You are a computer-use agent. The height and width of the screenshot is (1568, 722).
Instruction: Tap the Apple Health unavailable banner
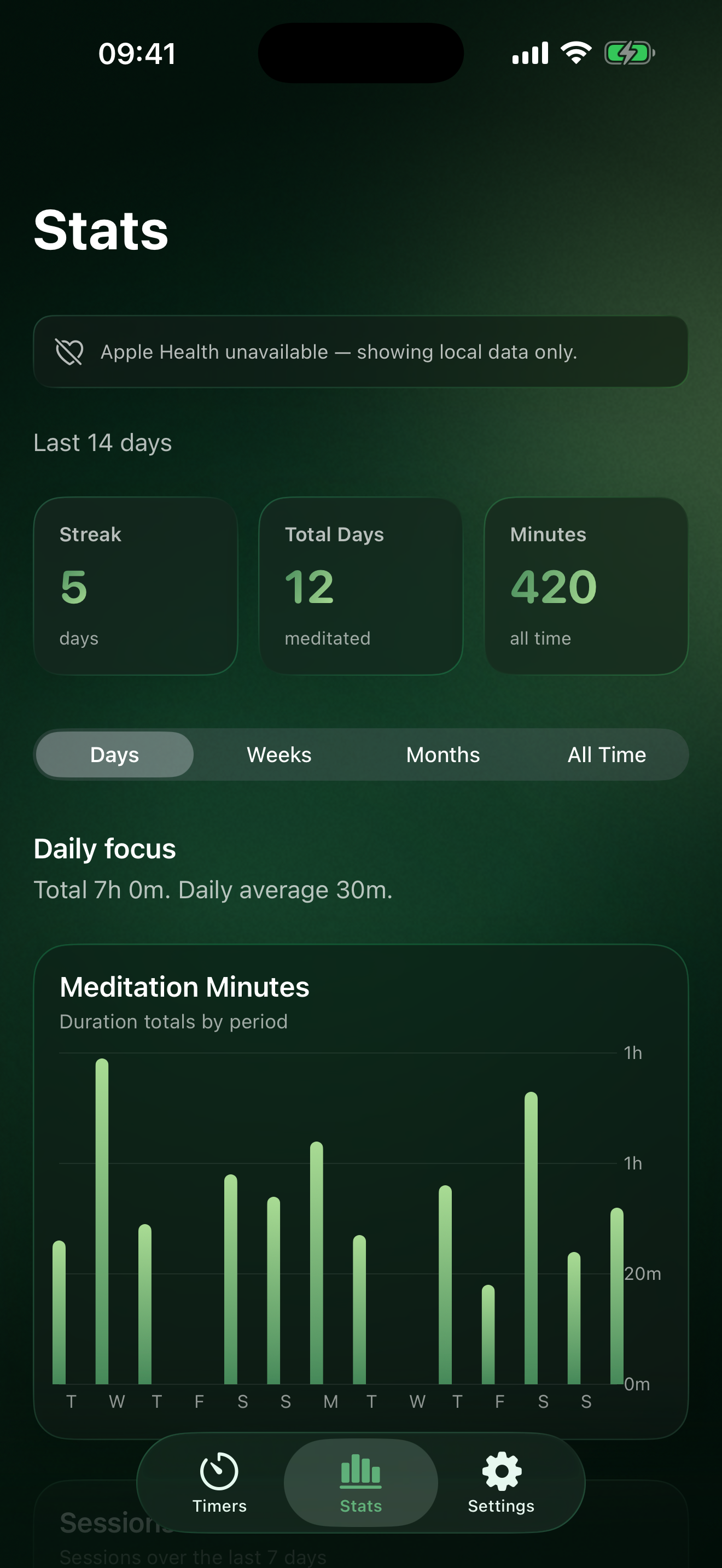click(360, 352)
